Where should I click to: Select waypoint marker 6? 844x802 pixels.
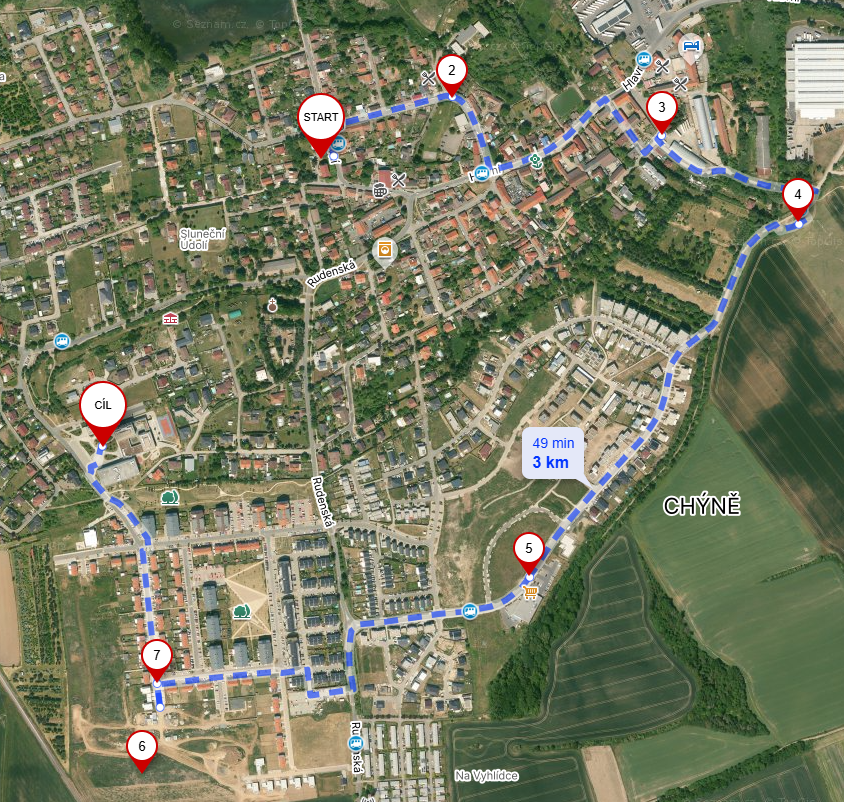142,746
